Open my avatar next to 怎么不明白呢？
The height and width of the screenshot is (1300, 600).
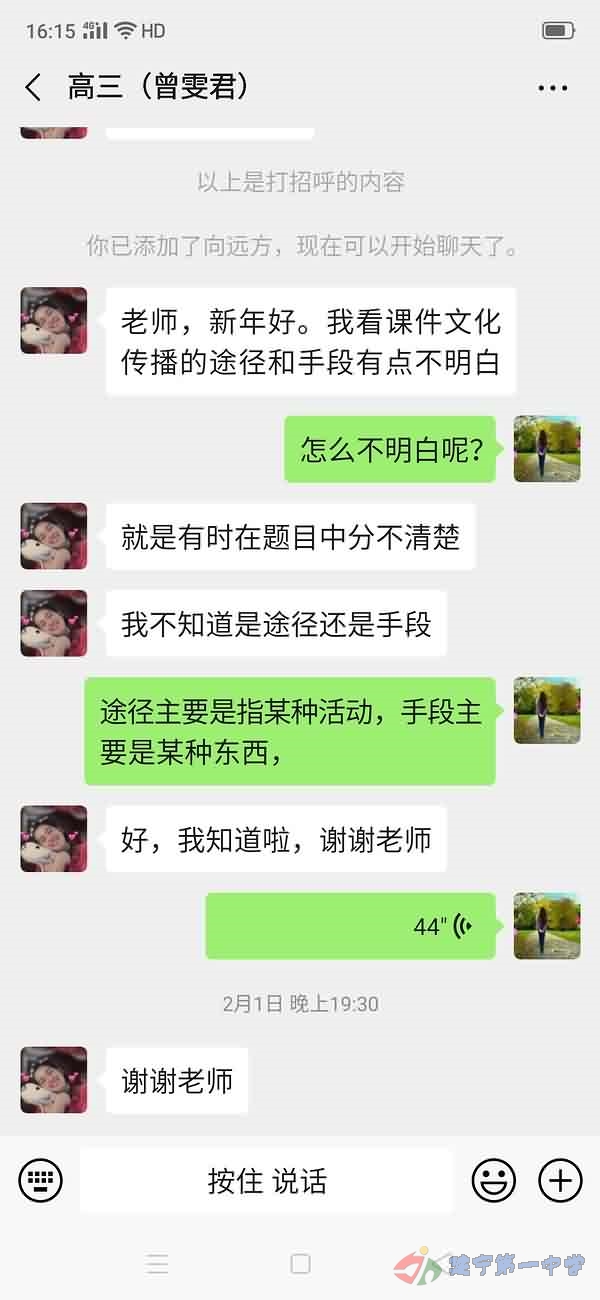point(547,449)
